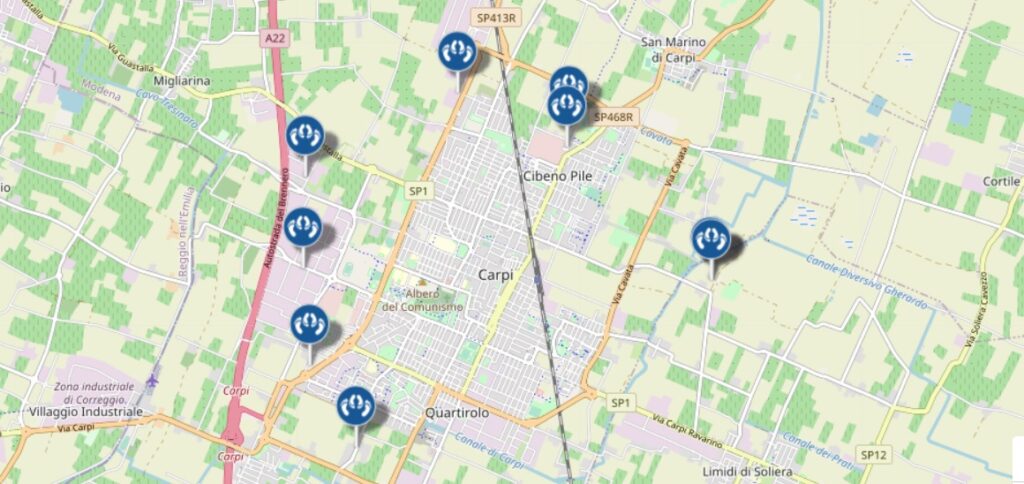
Task: Select the marker left of Quartirolo
Action: (x=355, y=406)
